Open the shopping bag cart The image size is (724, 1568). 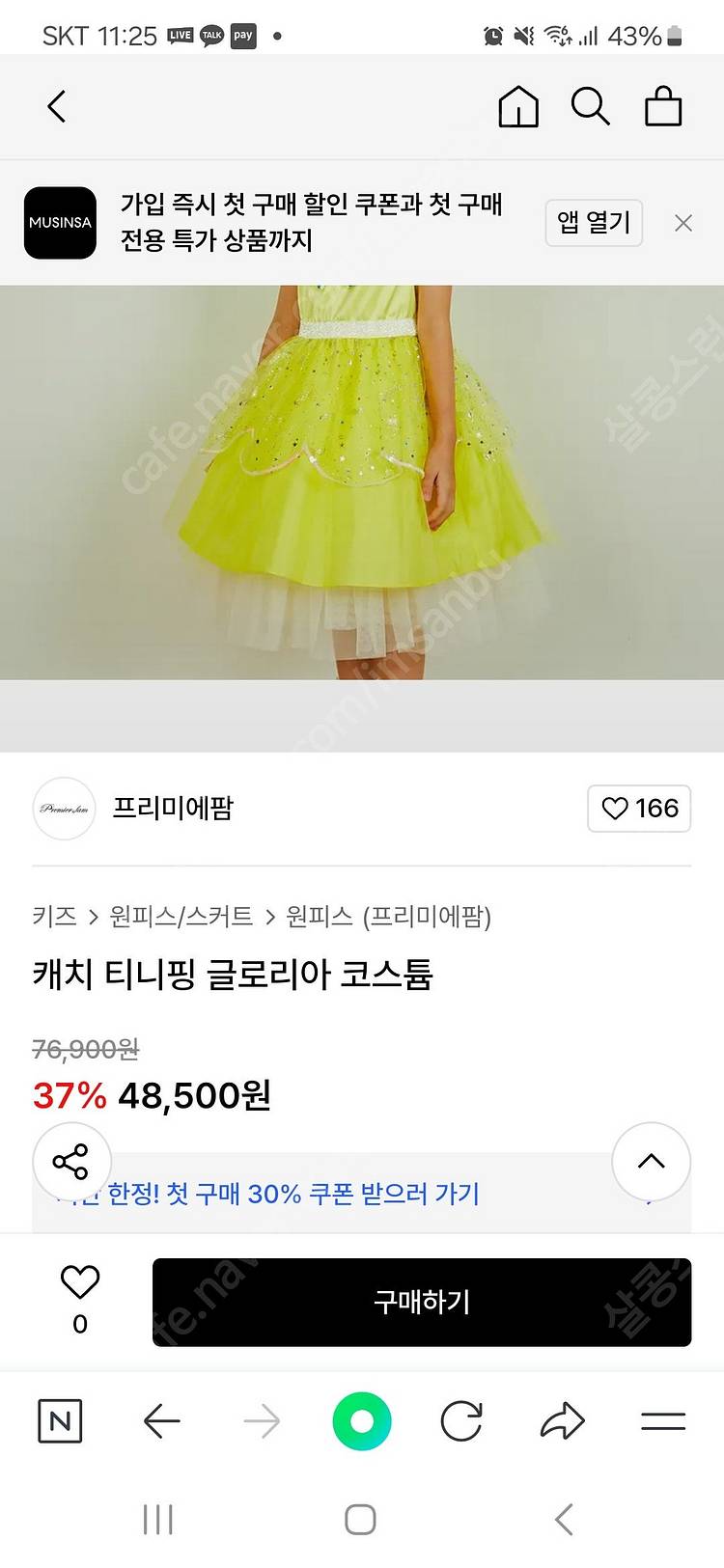click(x=663, y=106)
